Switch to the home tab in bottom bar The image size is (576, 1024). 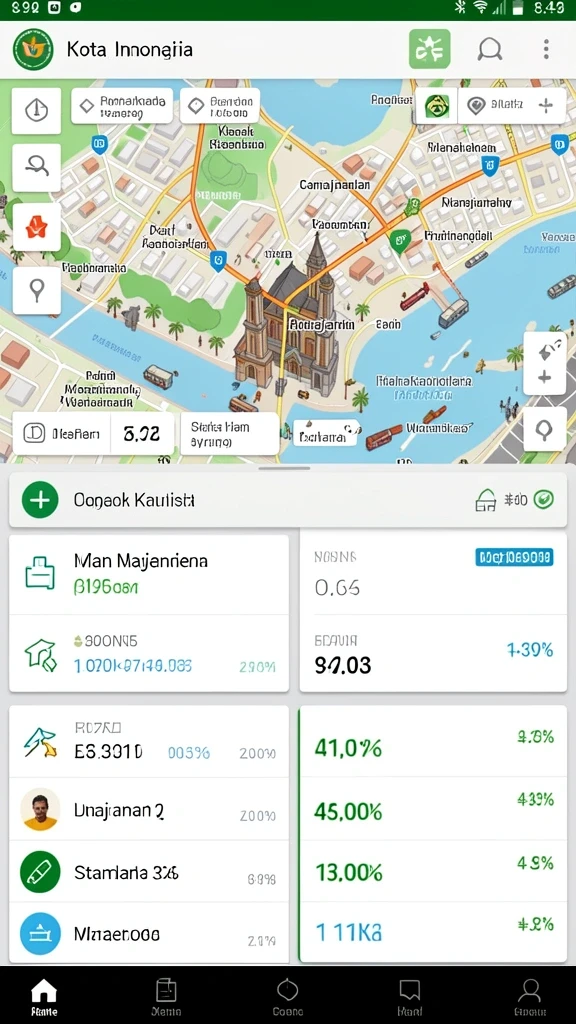(44, 997)
